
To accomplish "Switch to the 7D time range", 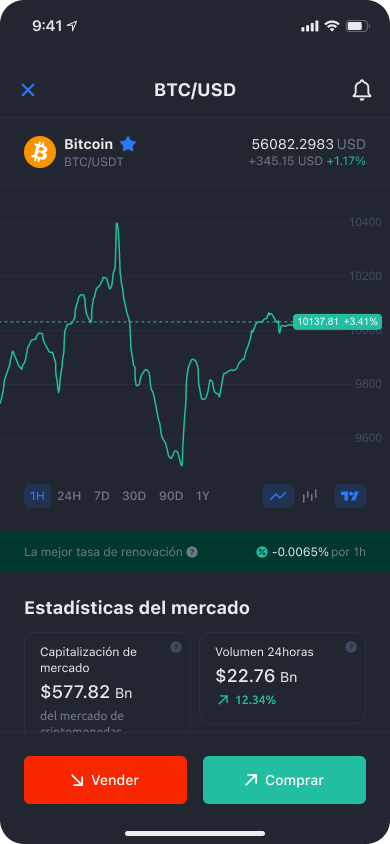I will (x=102, y=496).
